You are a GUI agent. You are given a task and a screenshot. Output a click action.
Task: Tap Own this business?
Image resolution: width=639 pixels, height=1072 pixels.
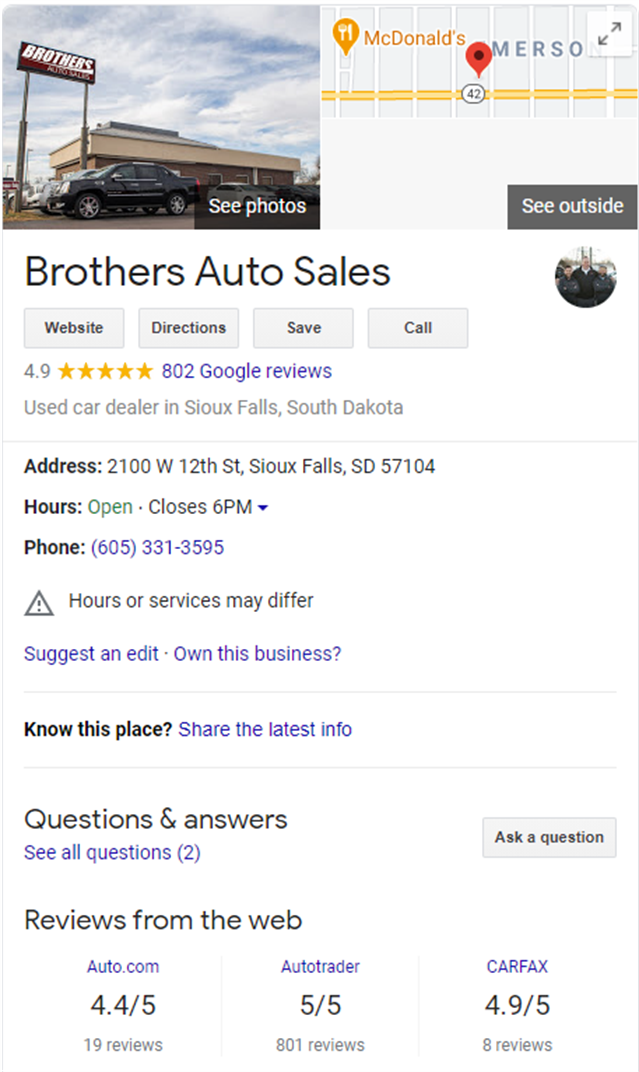click(257, 654)
